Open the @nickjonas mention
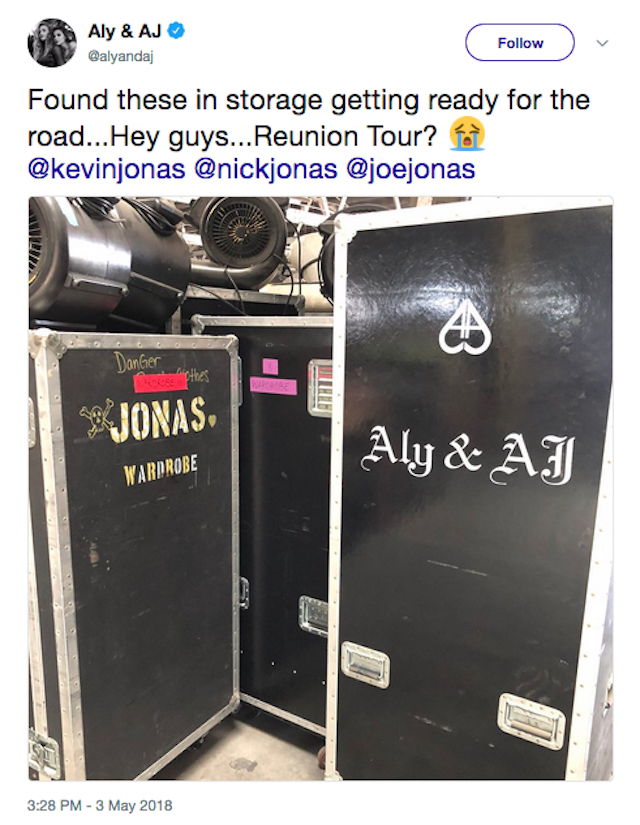The height and width of the screenshot is (825, 640). [265, 168]
